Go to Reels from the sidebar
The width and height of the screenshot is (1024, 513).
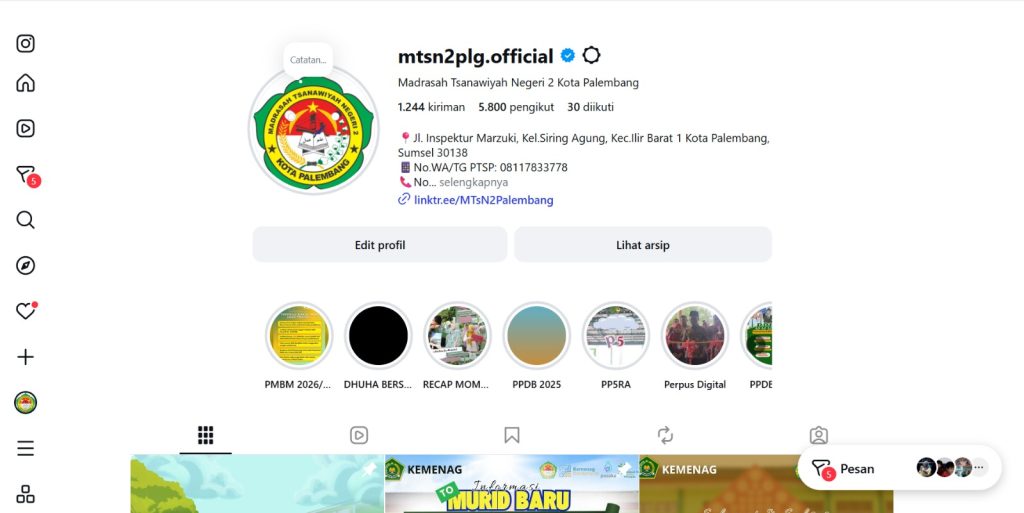[x=25, y=129]
